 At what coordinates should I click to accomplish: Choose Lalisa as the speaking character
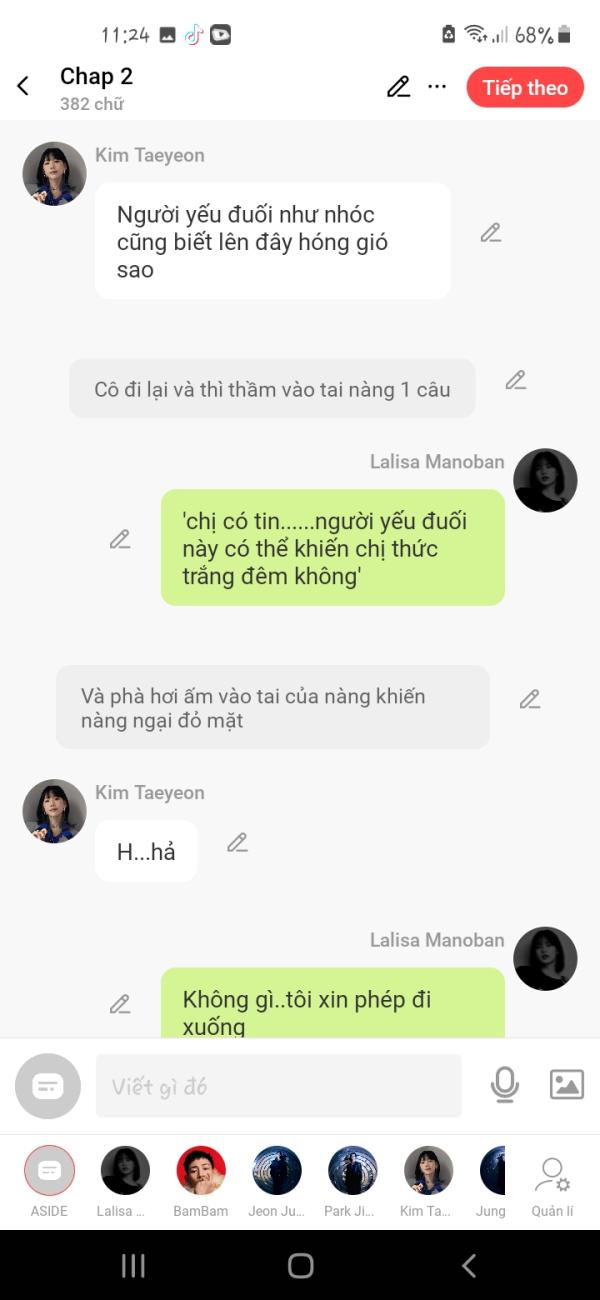[125, 1172]
